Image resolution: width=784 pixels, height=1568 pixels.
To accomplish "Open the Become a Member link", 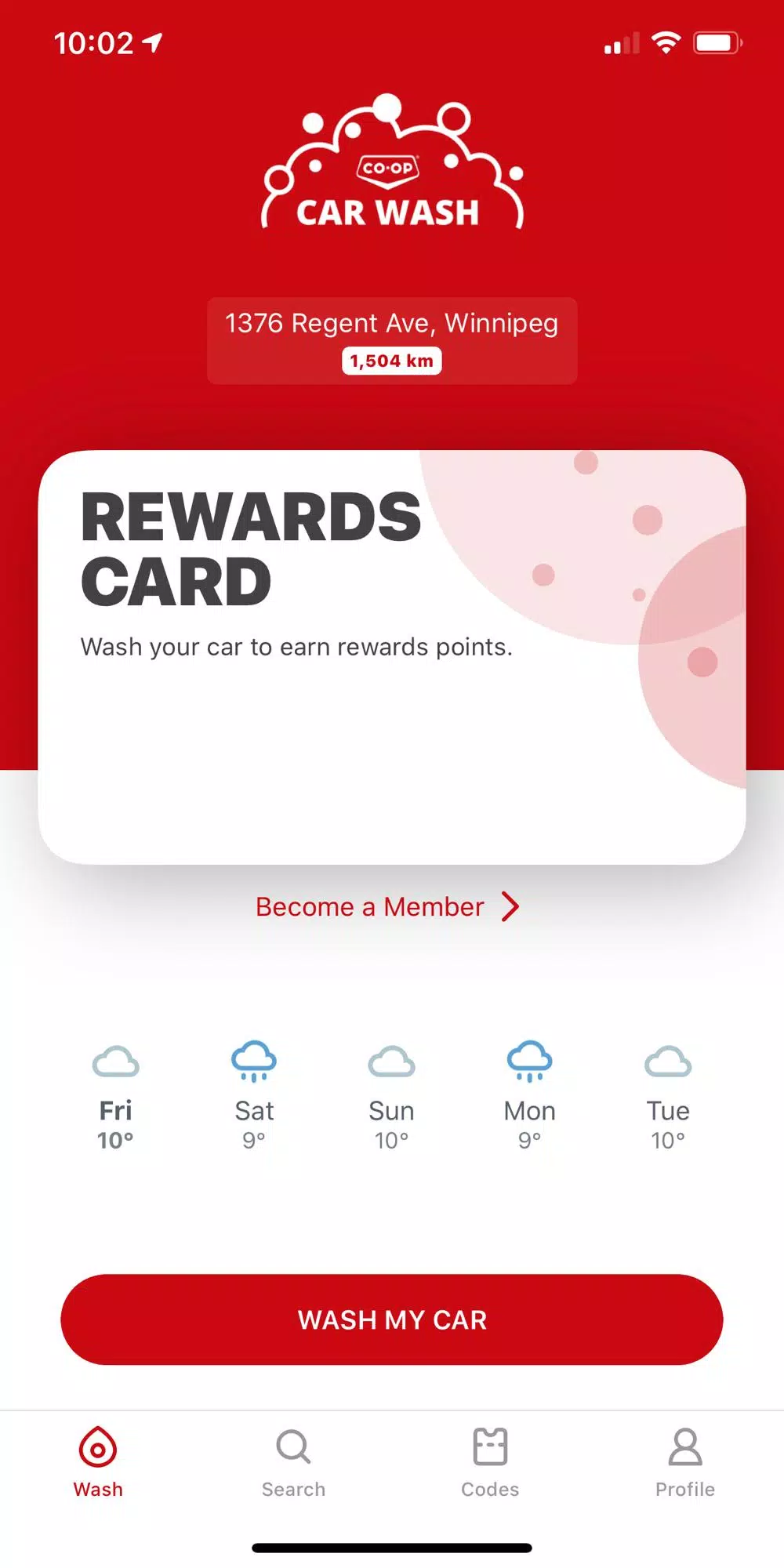I will [387, 906].
